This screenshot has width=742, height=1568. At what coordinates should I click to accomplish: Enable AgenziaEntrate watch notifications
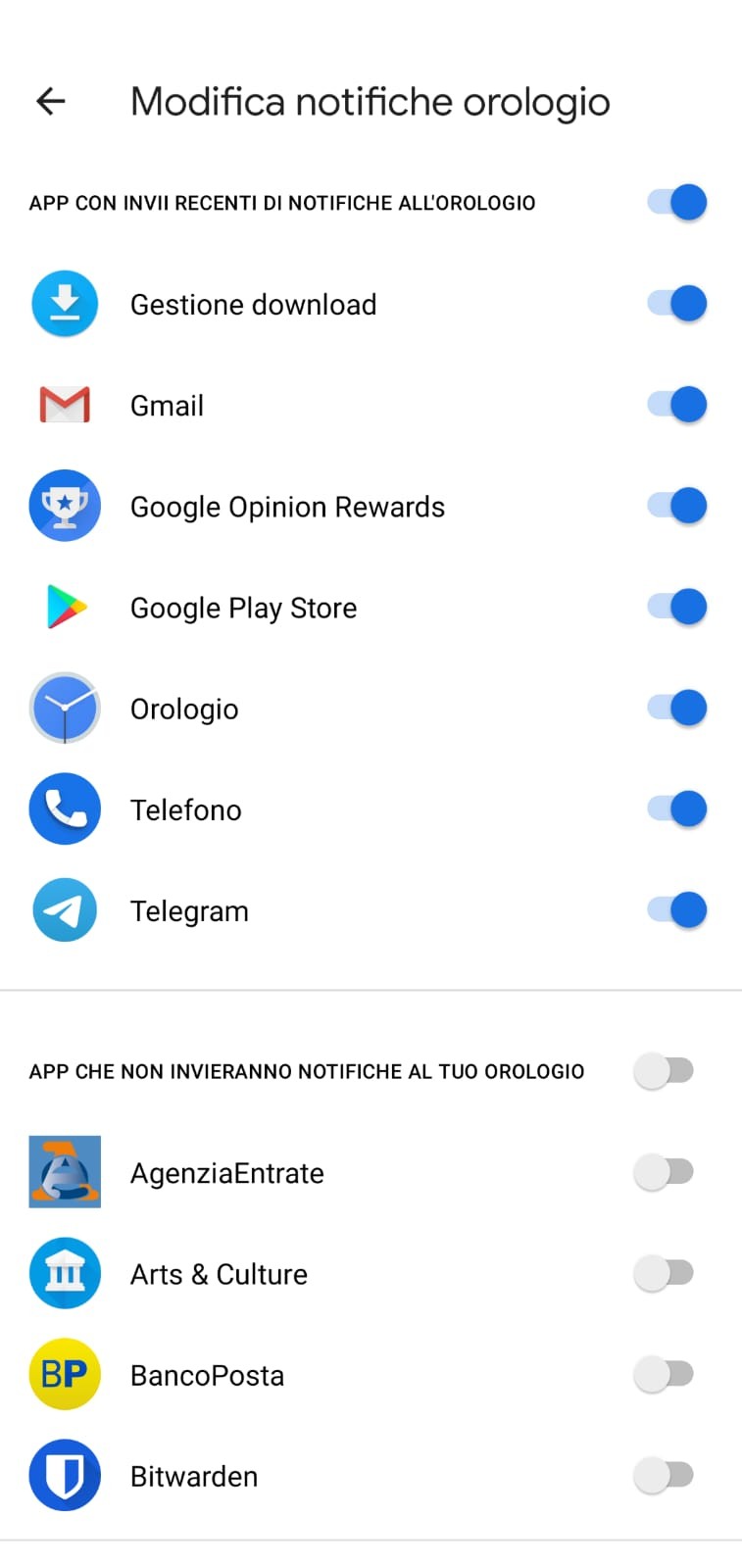(664, 1171)
